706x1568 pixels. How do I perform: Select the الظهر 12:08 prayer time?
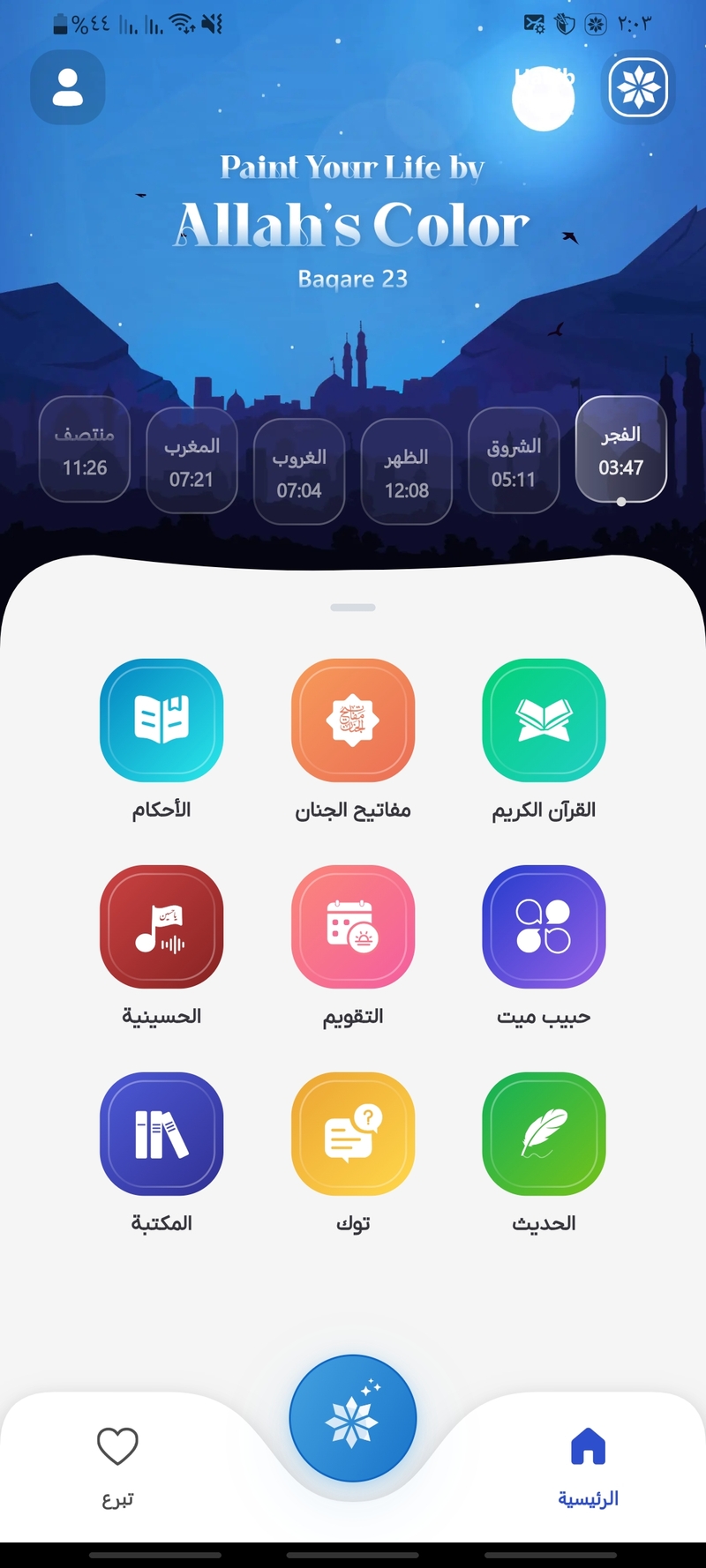click(406, 473)
